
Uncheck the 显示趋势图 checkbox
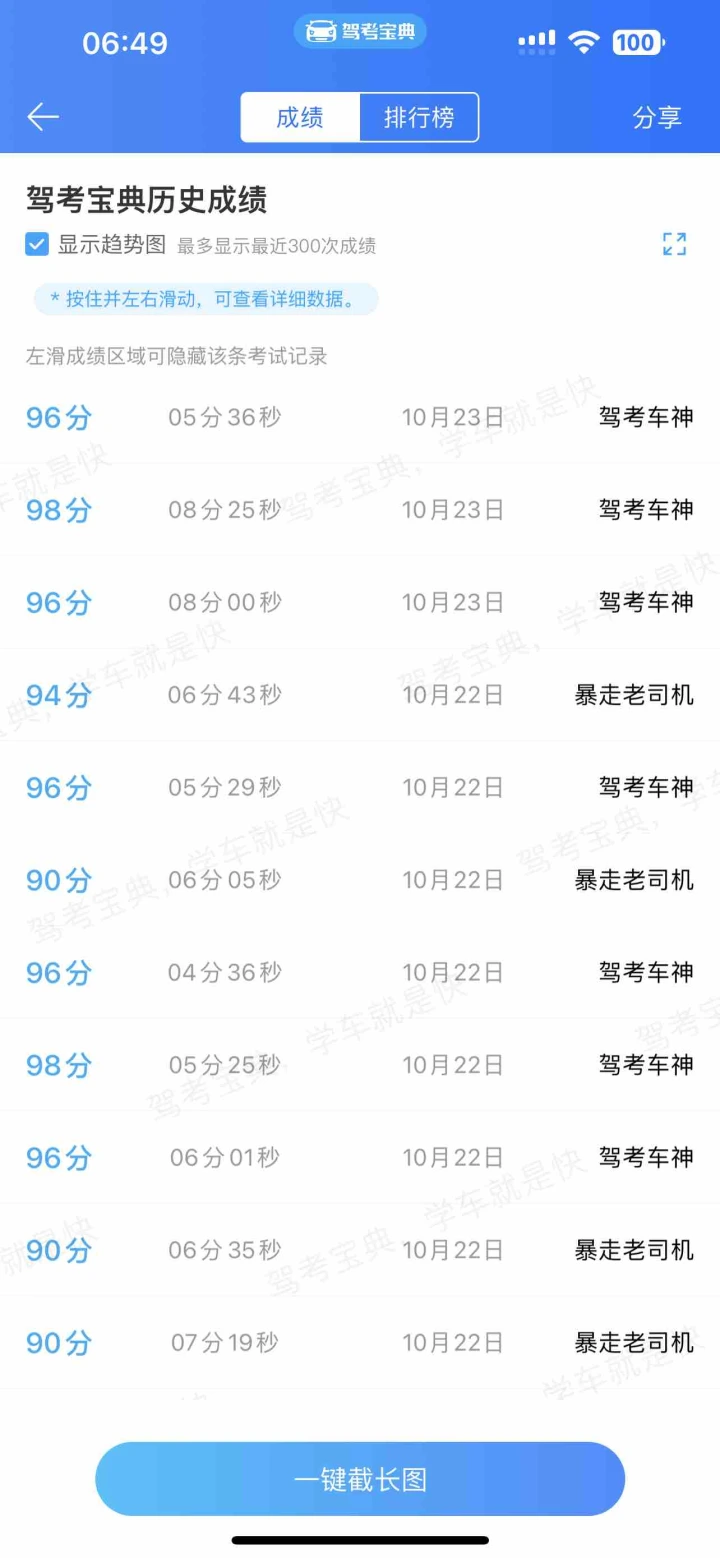pyautogui.click(x=37, y=244)
